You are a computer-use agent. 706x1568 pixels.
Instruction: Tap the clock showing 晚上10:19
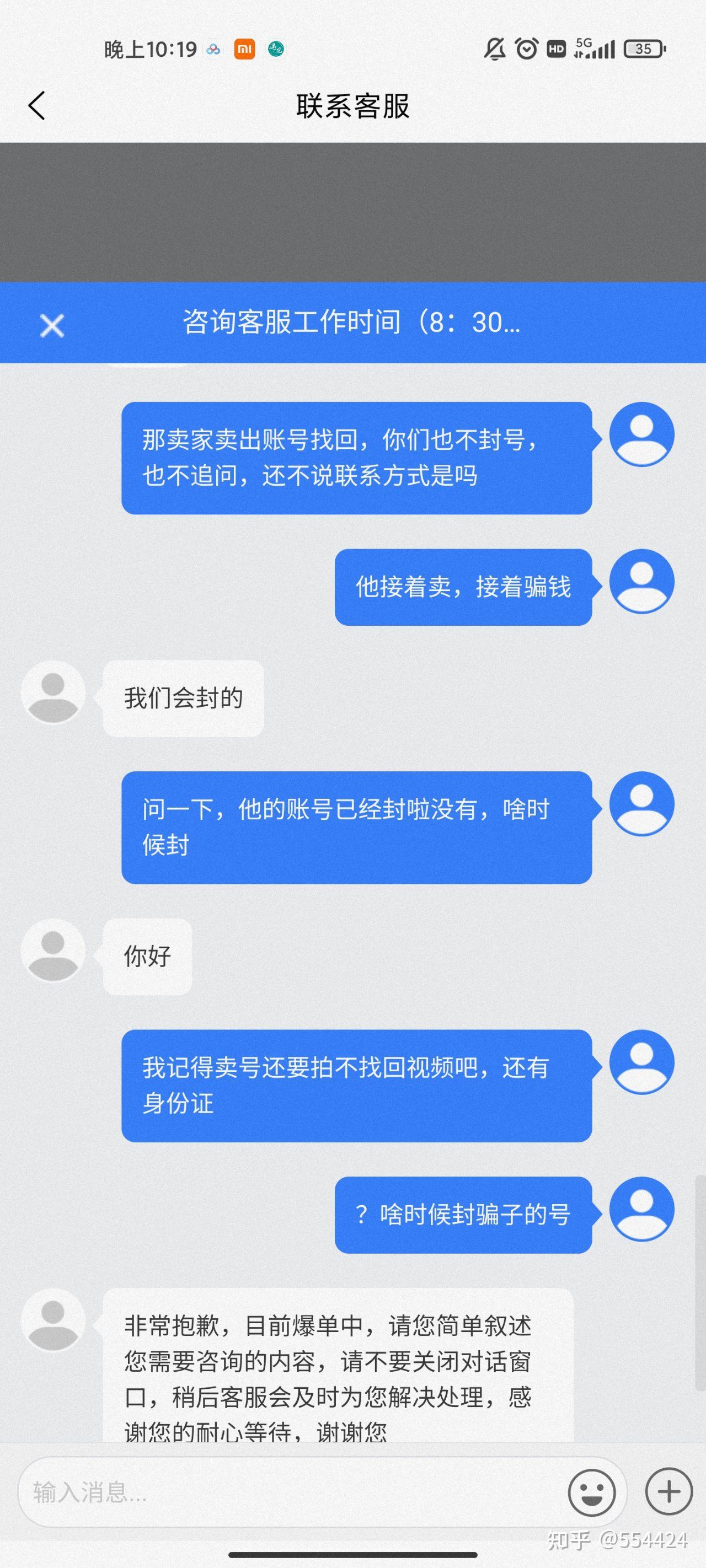(x=151, y=49)
